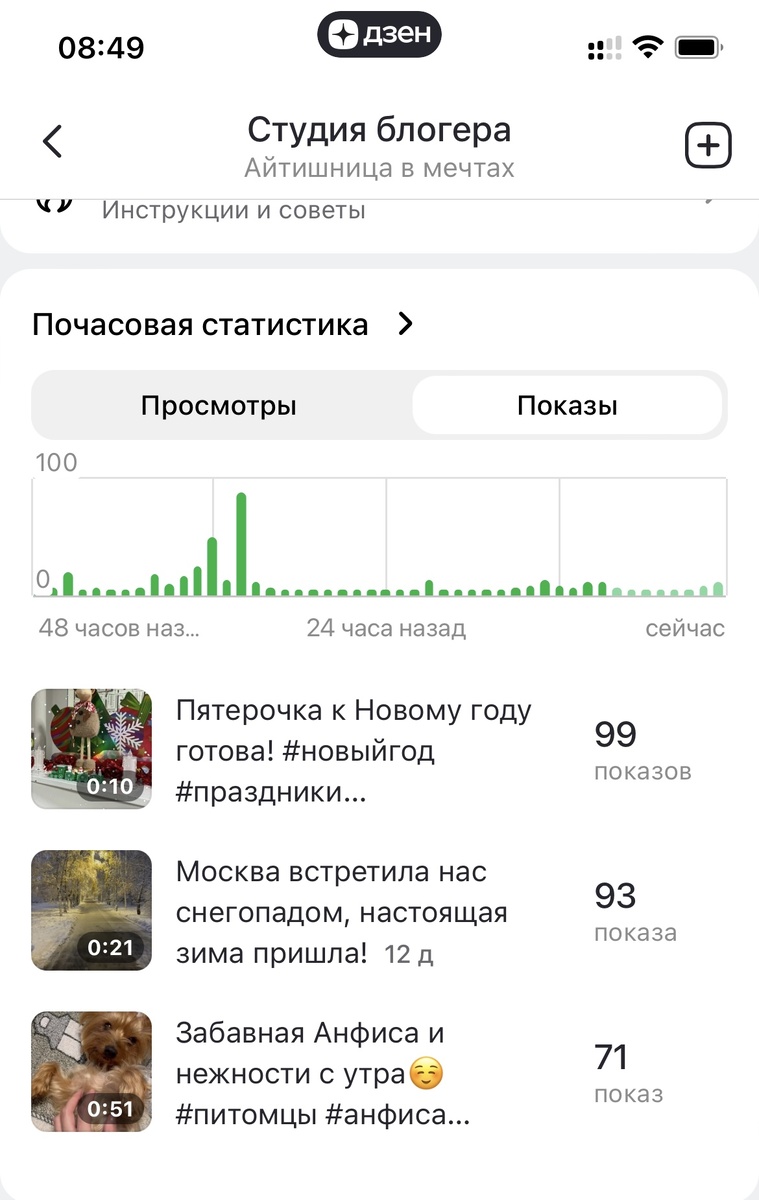This screenshot has height=1200, width=759.
Task: Open the Забавная Анфиса video thumbnail
Action: pos(91,1071)
